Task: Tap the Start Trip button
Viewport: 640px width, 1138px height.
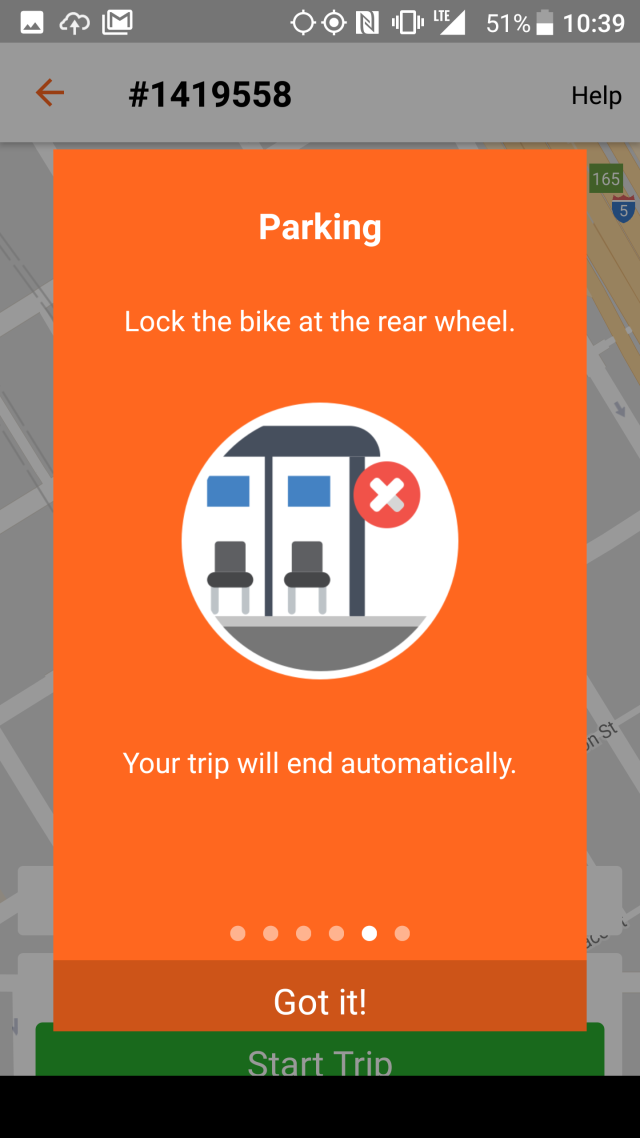Action: click(320, 1056)
